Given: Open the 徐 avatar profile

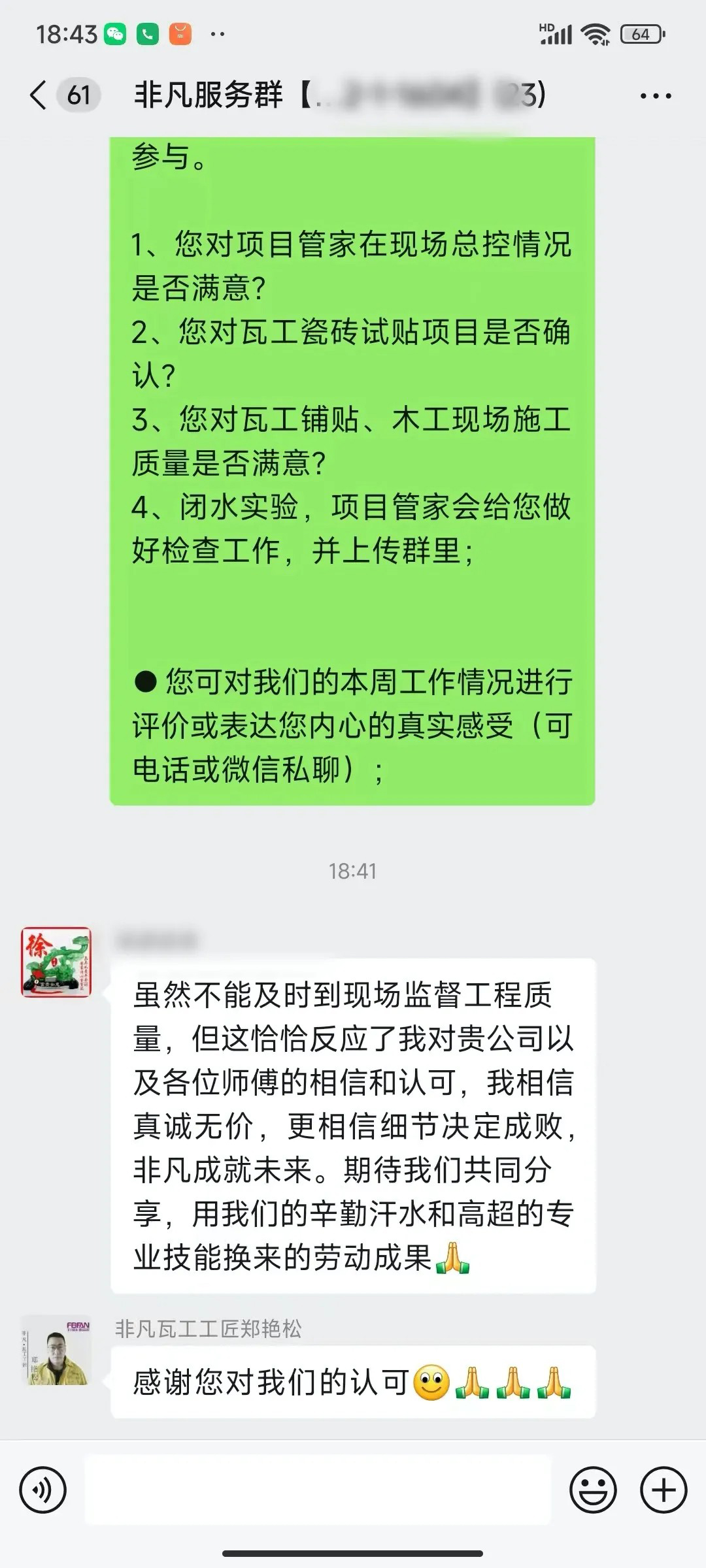Looking at the screenshot, I should pos(56,962).
